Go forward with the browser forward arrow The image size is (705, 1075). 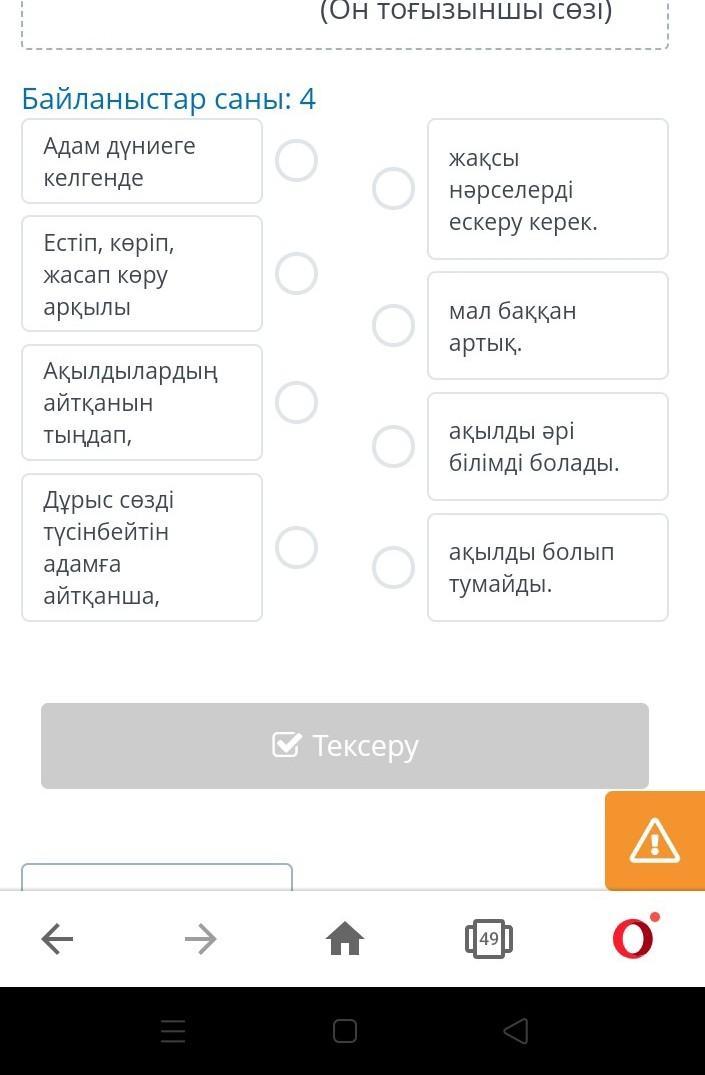pyautogui.click(x=201, y=939)
